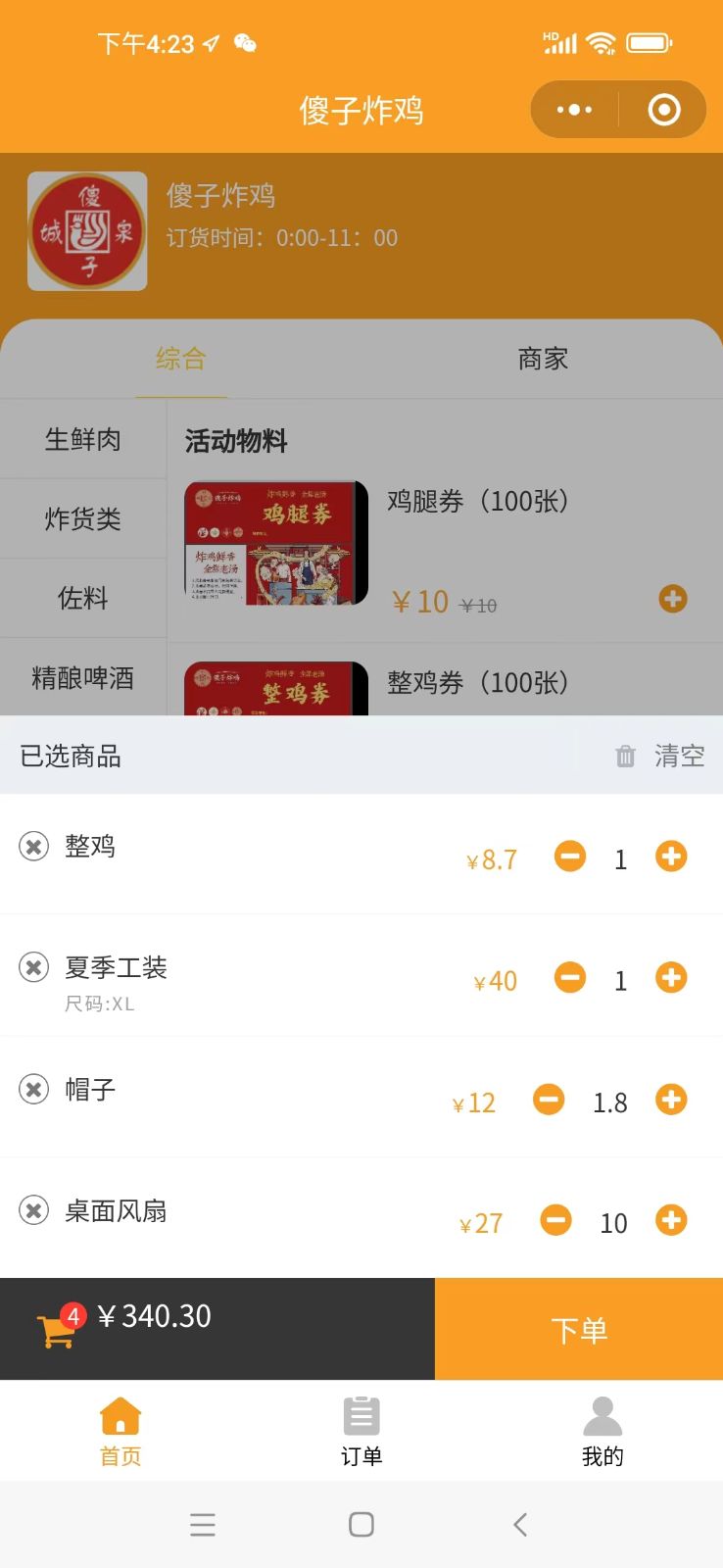The image size is (723, 1568).
Task: Close the mini program via target icon
Action: [x=664, y=110]
